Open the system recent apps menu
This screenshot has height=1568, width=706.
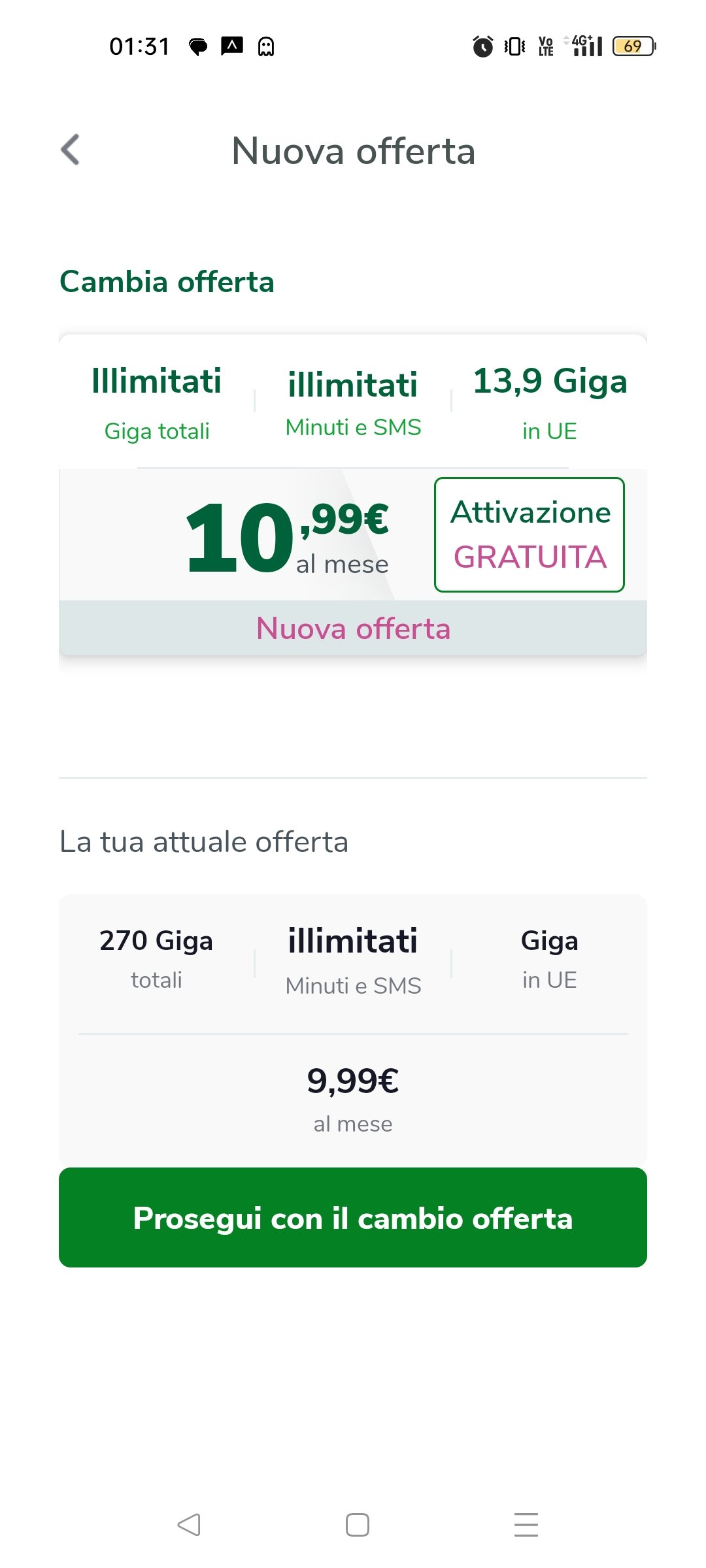(x=526, y=1525)
